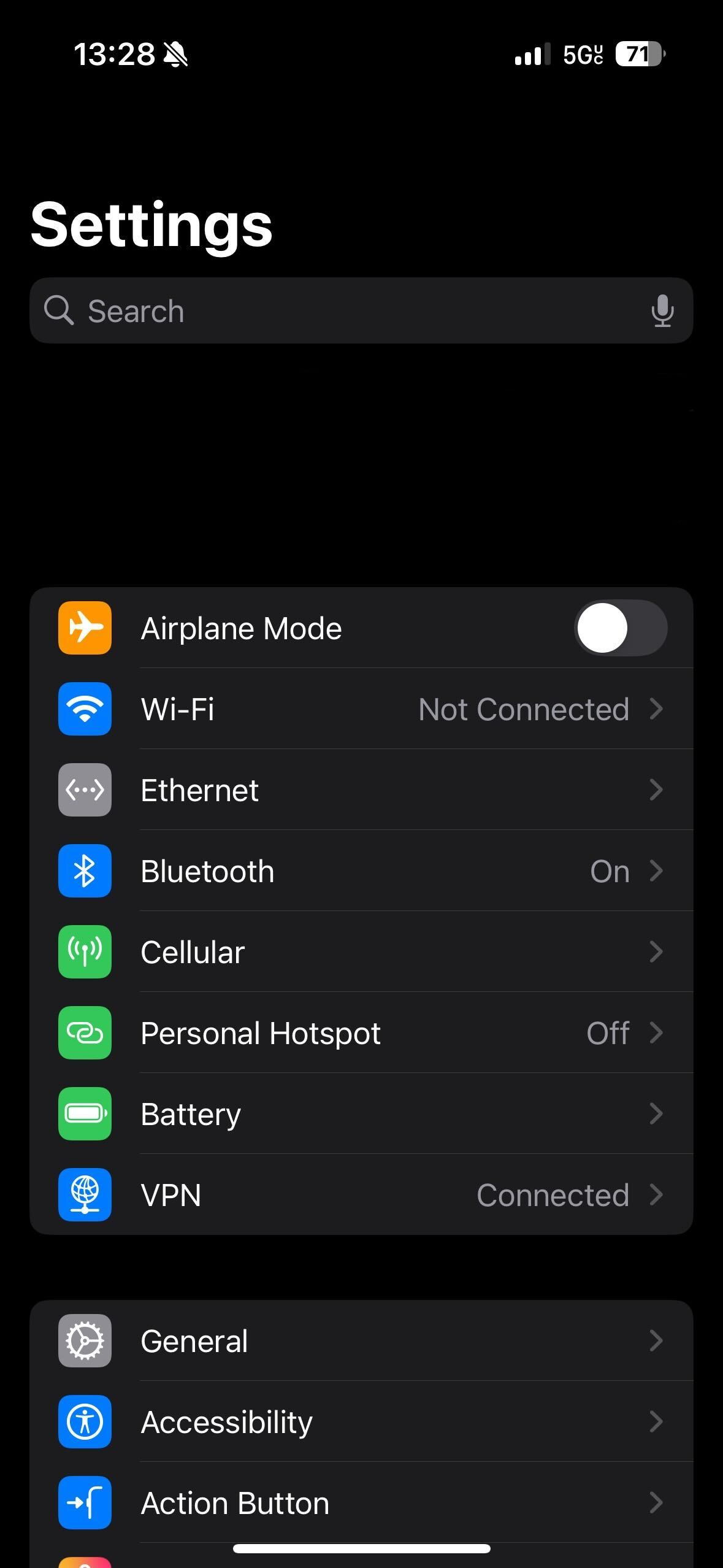
Task: Open Wi-Fi settings
Action: click(x=362, y=709)
